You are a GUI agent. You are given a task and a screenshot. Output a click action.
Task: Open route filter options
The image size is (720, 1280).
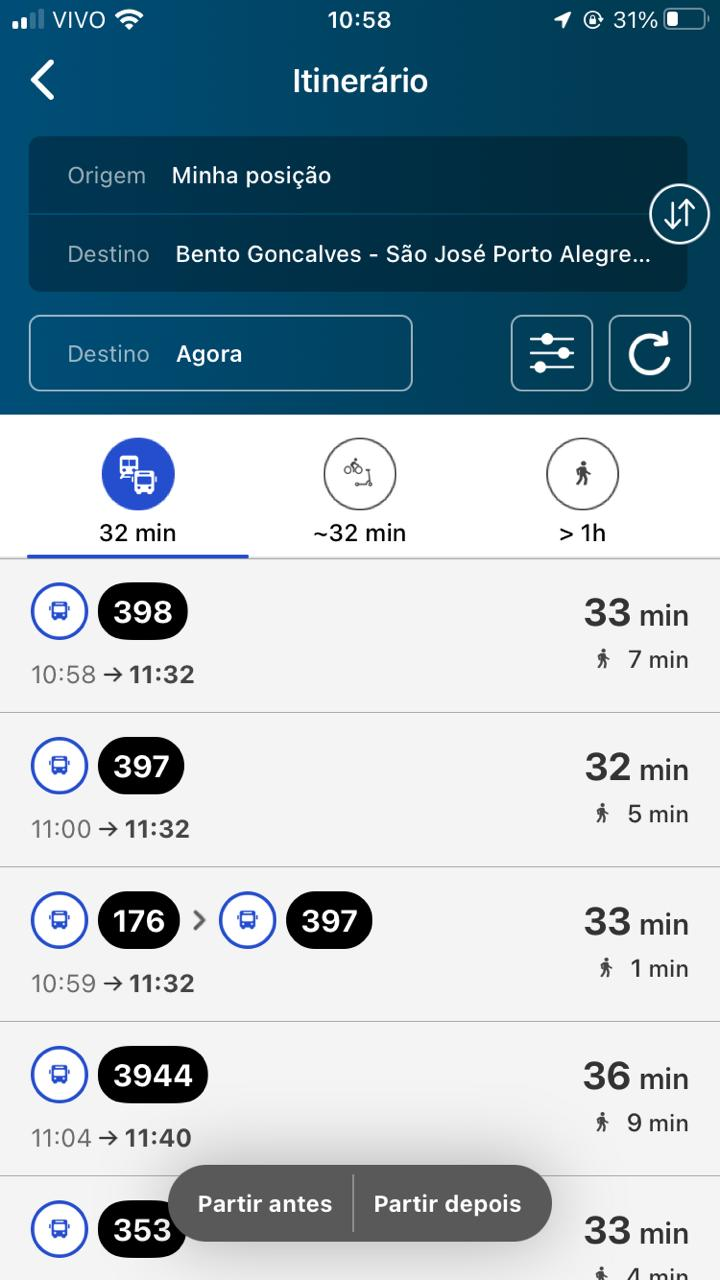pos(552,354)
